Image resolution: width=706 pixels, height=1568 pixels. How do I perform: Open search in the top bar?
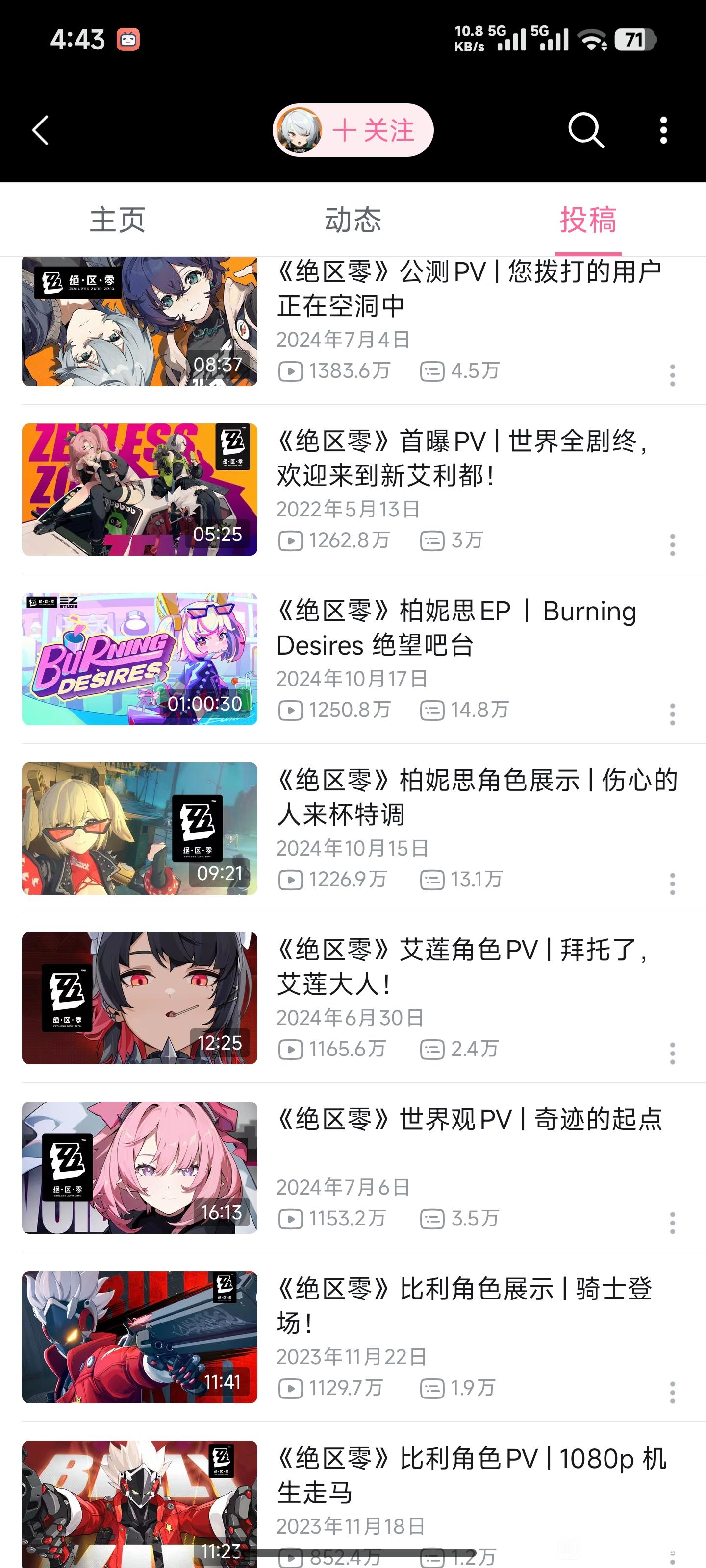585,130
